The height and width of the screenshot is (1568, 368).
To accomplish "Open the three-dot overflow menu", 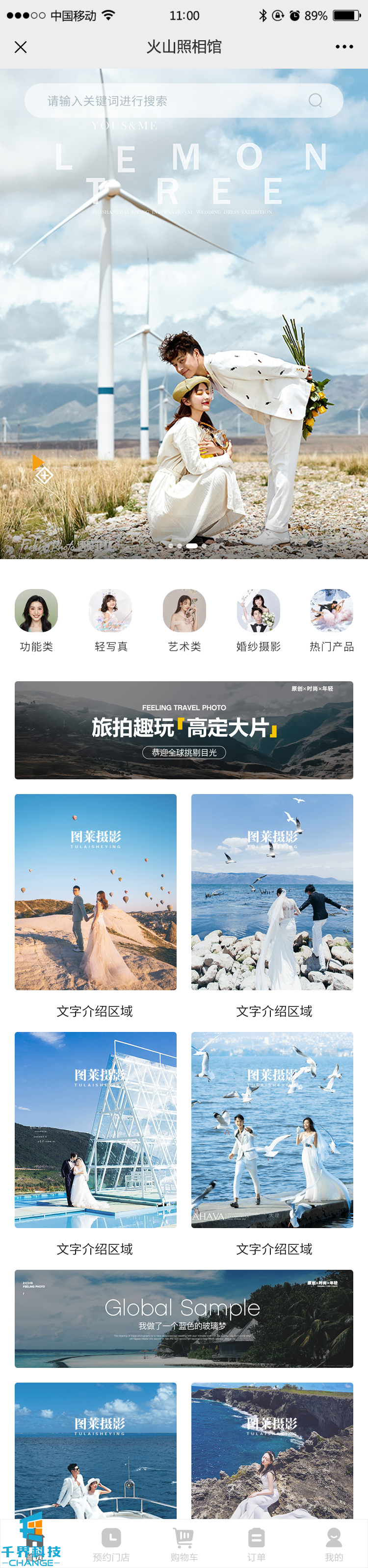I will tap(343, 47).
